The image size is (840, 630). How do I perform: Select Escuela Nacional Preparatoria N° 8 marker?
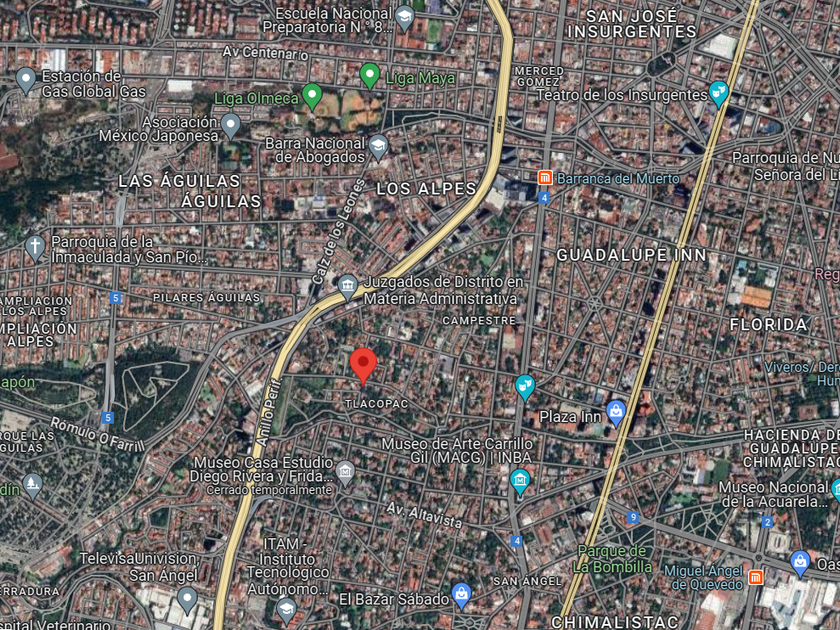point(404,17)
